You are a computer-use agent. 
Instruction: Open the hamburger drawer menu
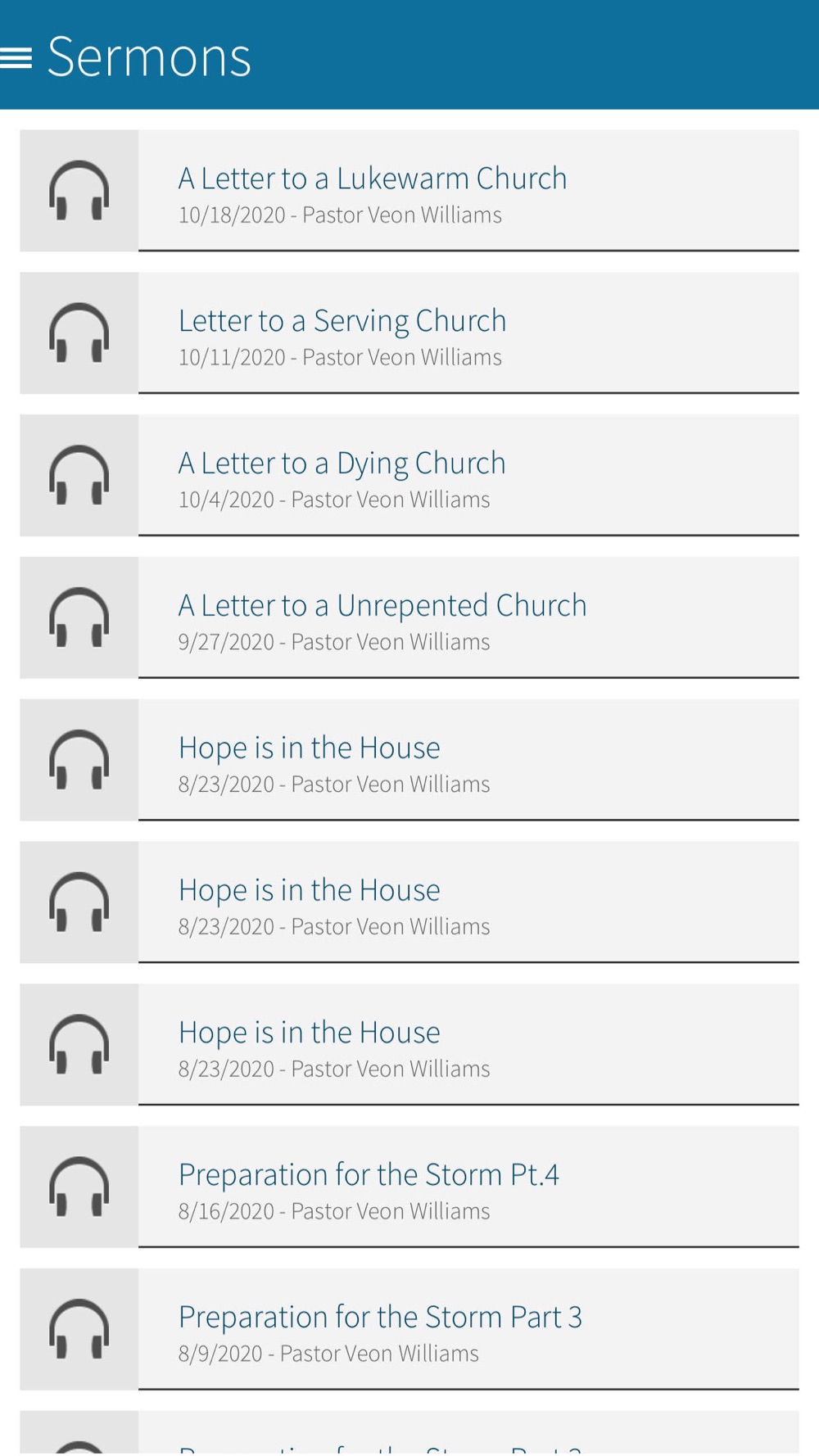coord(16,57)
